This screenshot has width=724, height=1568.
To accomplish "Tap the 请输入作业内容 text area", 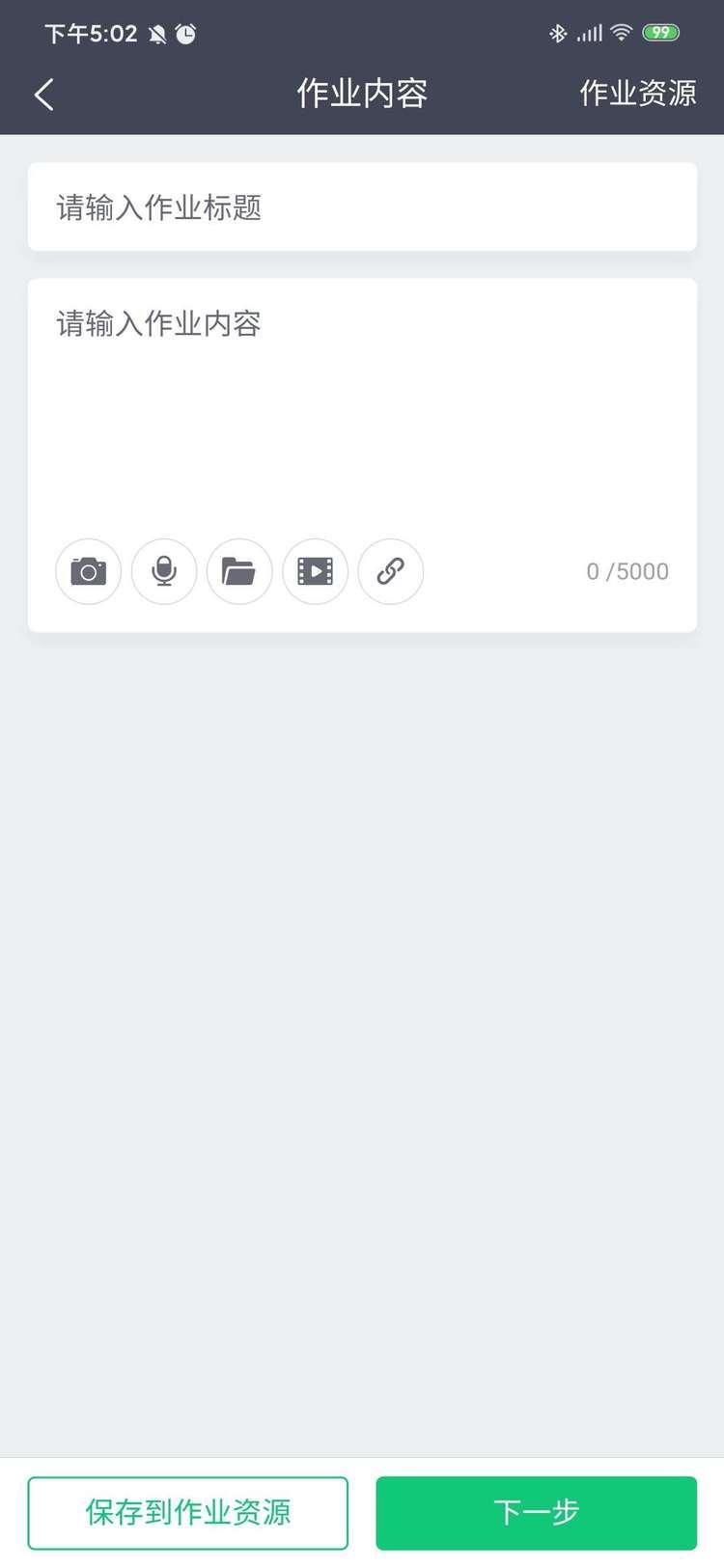I will (x=362, y=405).
